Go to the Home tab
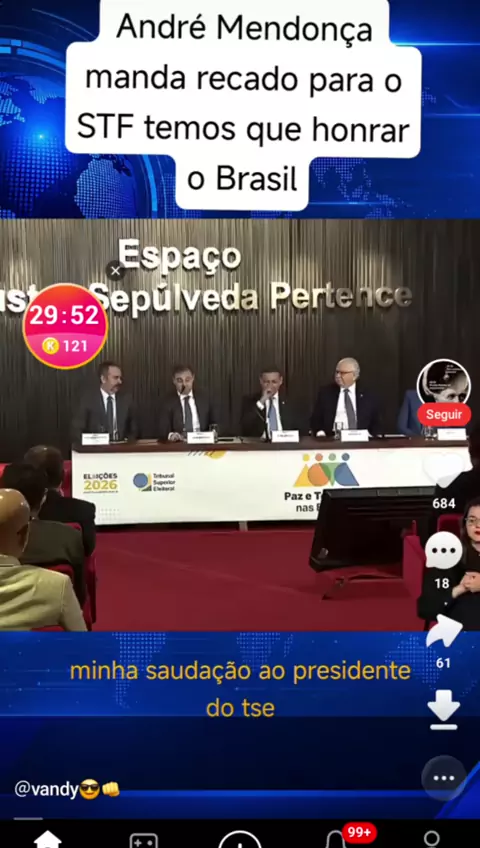 [48, 839]
